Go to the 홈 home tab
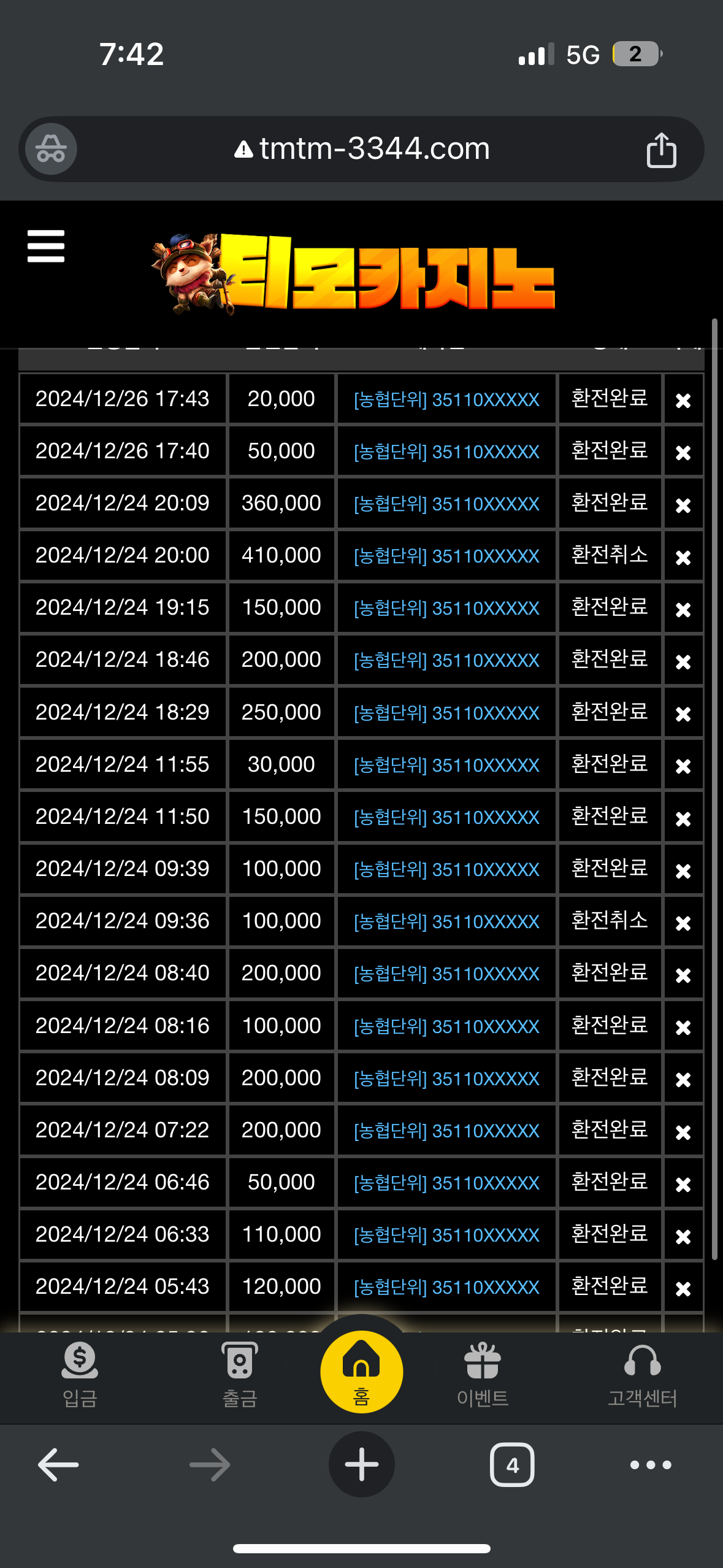 (x=361, y=1372)
